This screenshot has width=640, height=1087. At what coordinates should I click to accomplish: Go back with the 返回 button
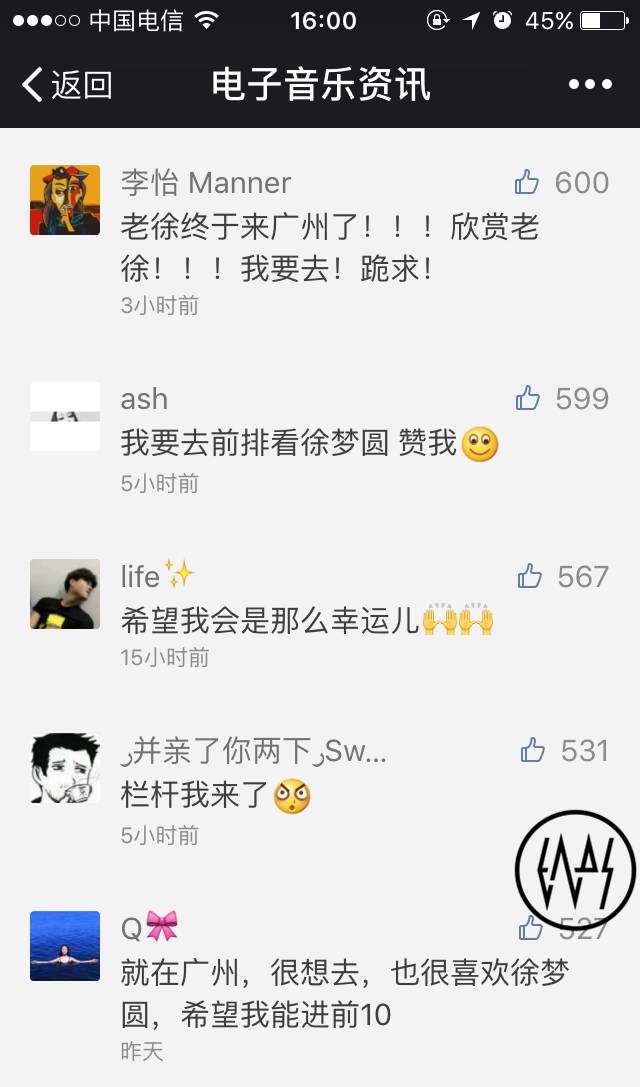(68, 85)
